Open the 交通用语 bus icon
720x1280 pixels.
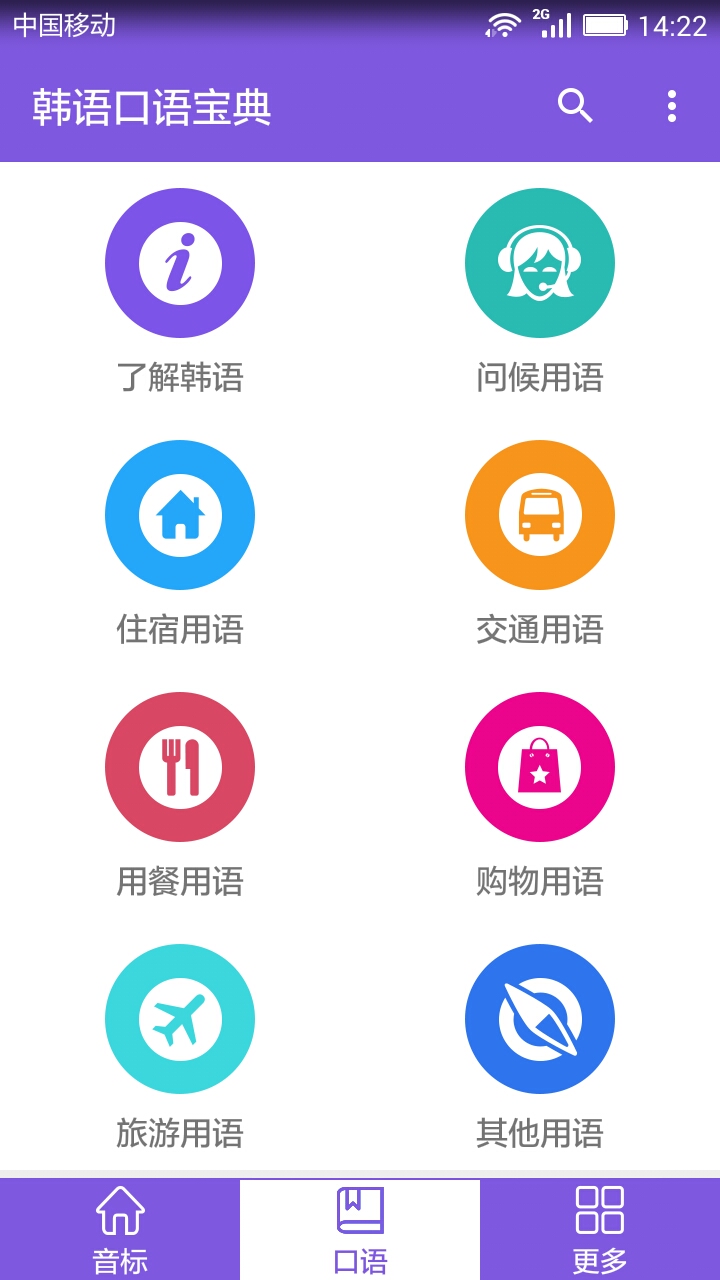[540, 514]
